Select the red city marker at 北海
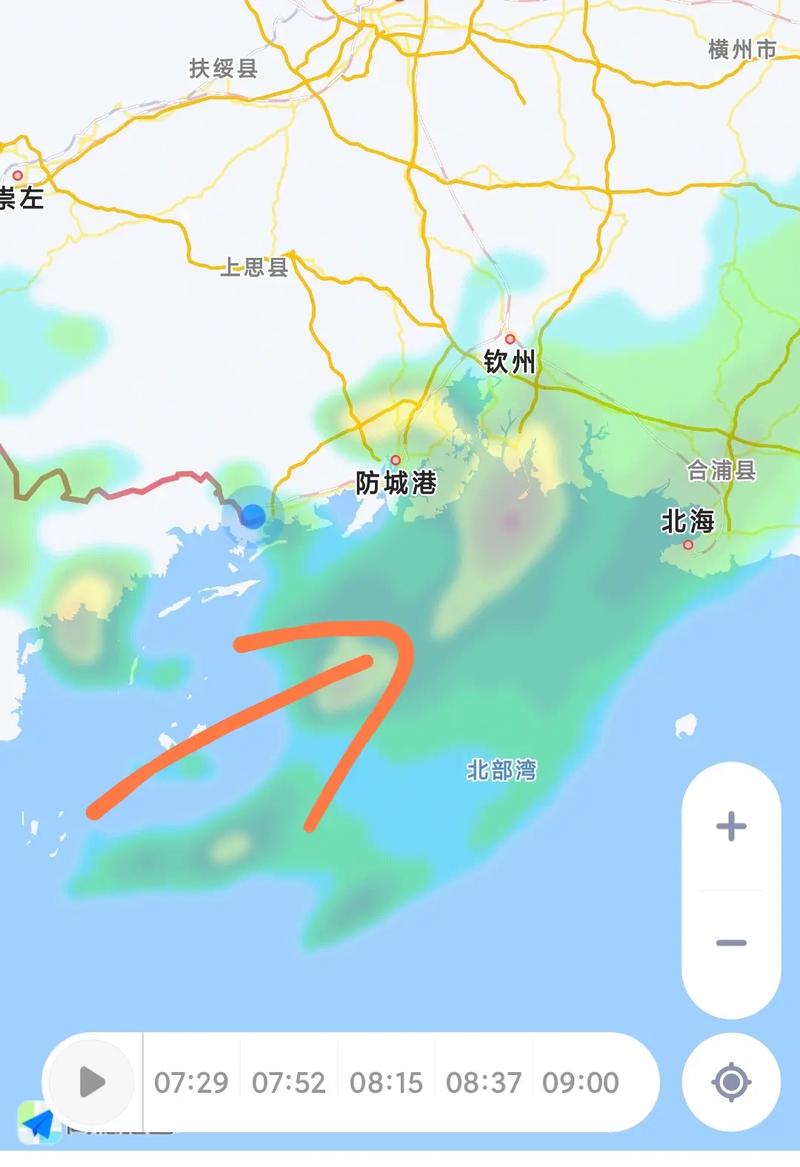 tap(687, 546)
